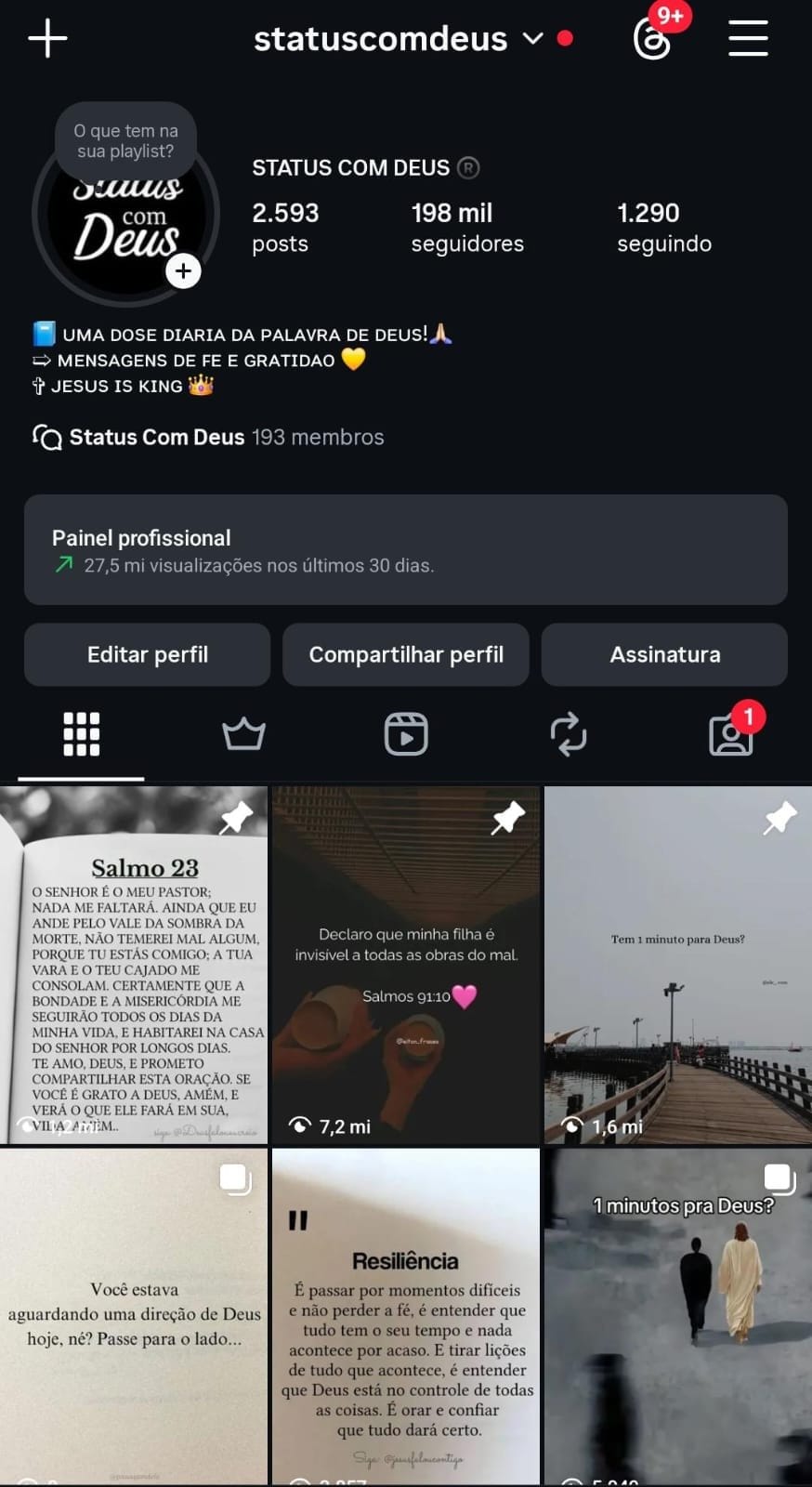Click the grid tab underline indicator

pos(81,774)
